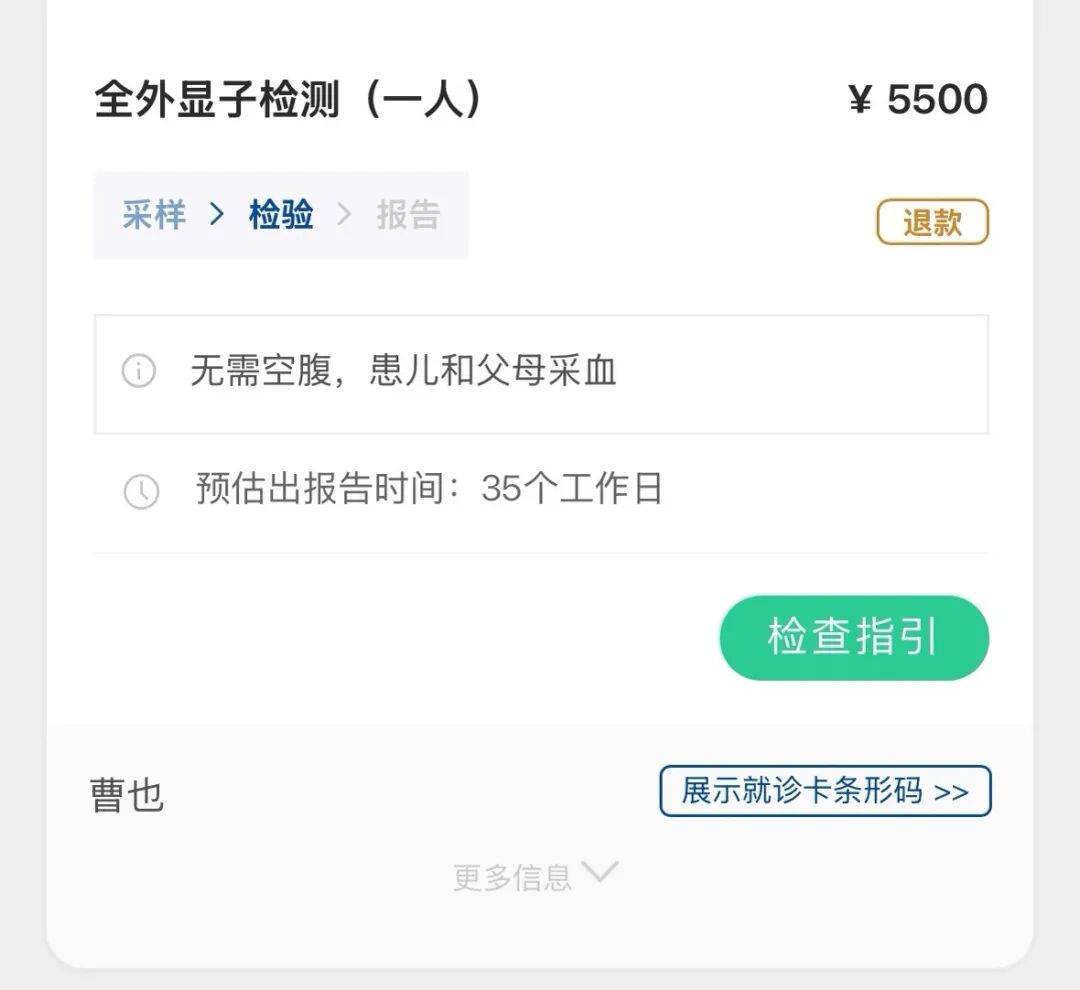Tap the 退款 refund button
Screen dimensions: 1080x990
click(932, 222)
